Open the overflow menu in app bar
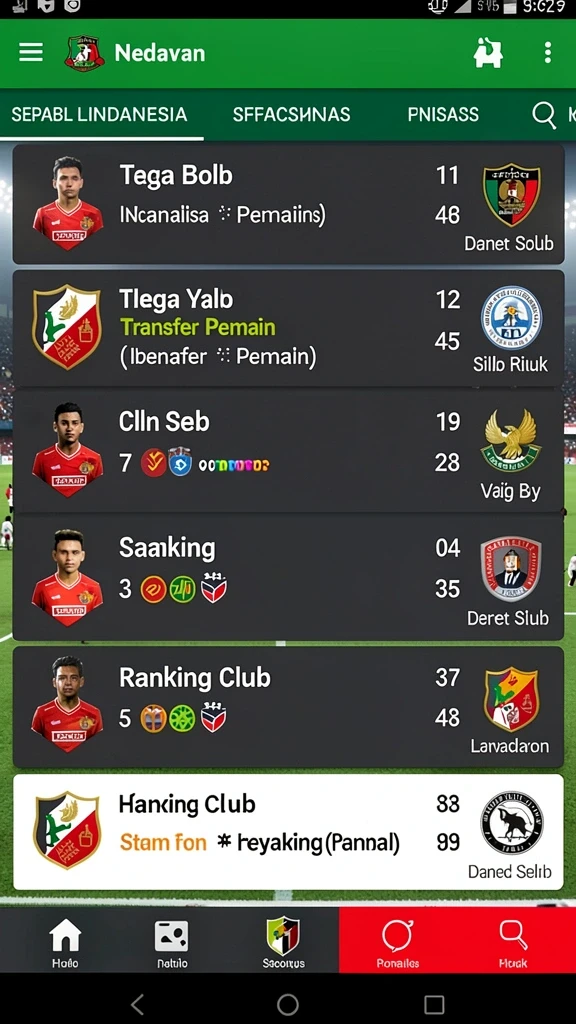 click(547, 52)
